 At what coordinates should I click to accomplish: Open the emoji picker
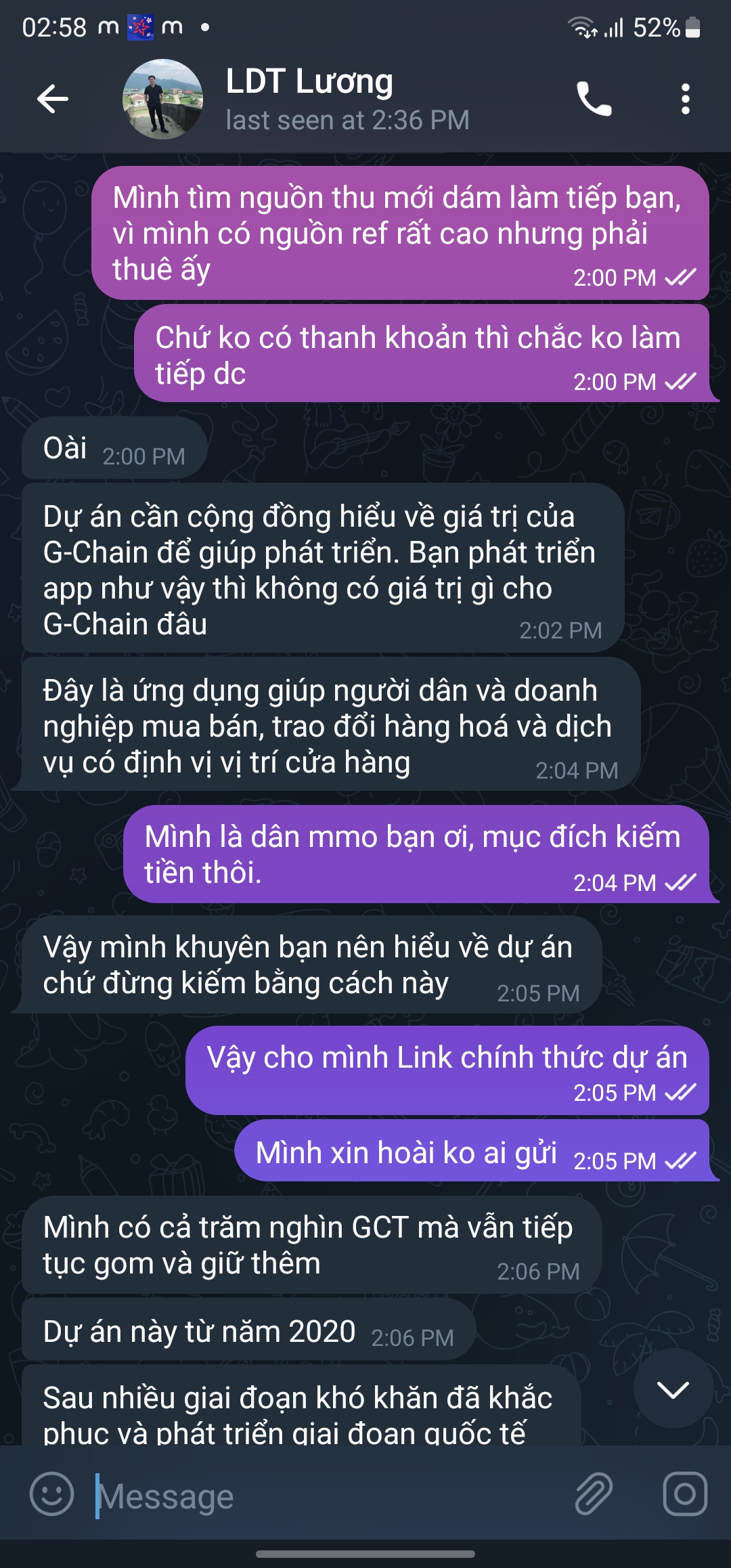(51, 1494)
